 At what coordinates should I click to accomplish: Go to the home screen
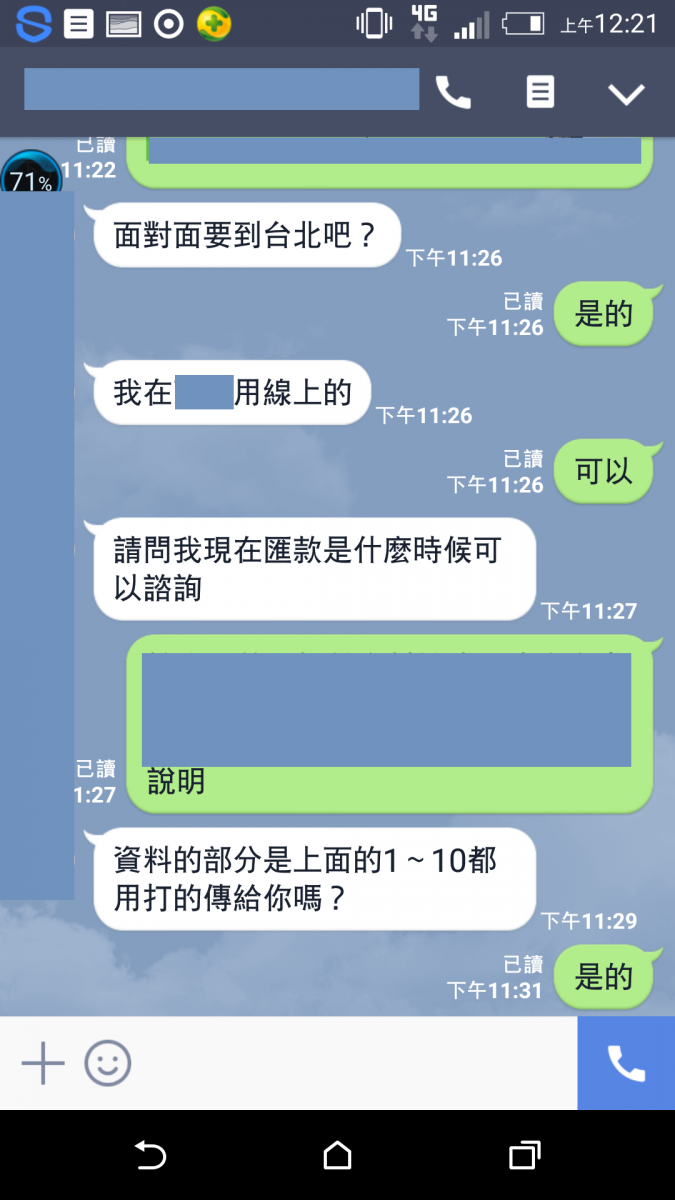[x=338, y=1156]
